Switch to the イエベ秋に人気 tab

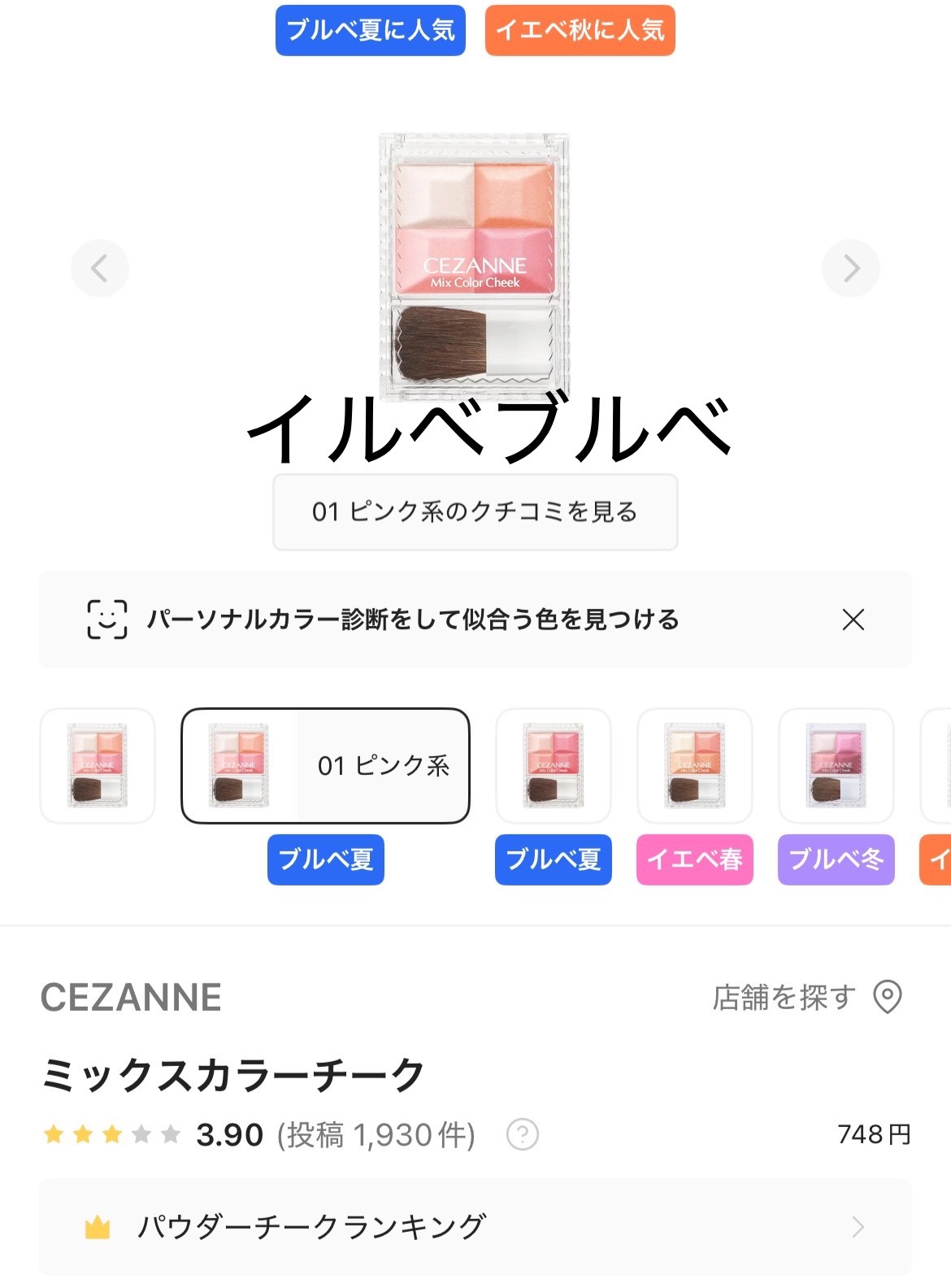click(579, 32)
